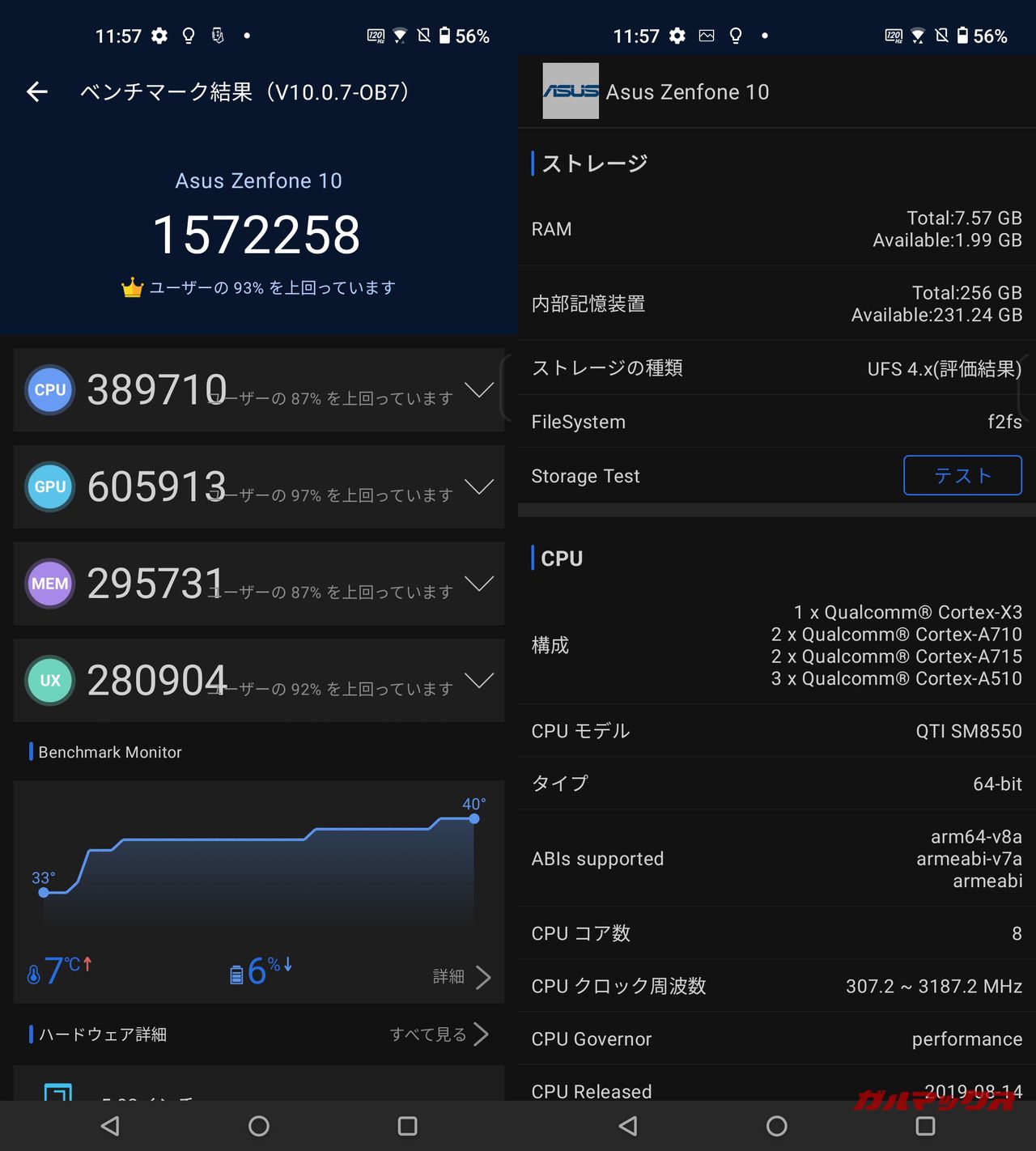Expand the MEM score 295731 details
1036x1151 pixels.
pos(479,584)
